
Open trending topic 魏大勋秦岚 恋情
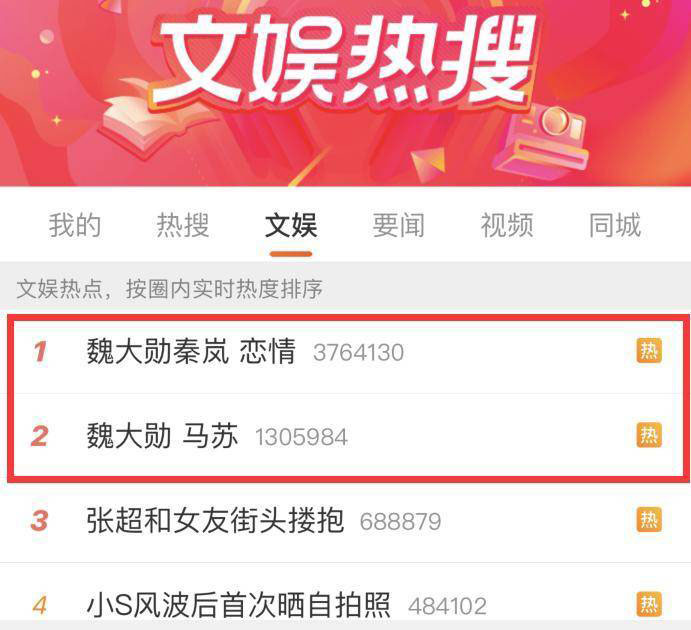tap(191, 352)
